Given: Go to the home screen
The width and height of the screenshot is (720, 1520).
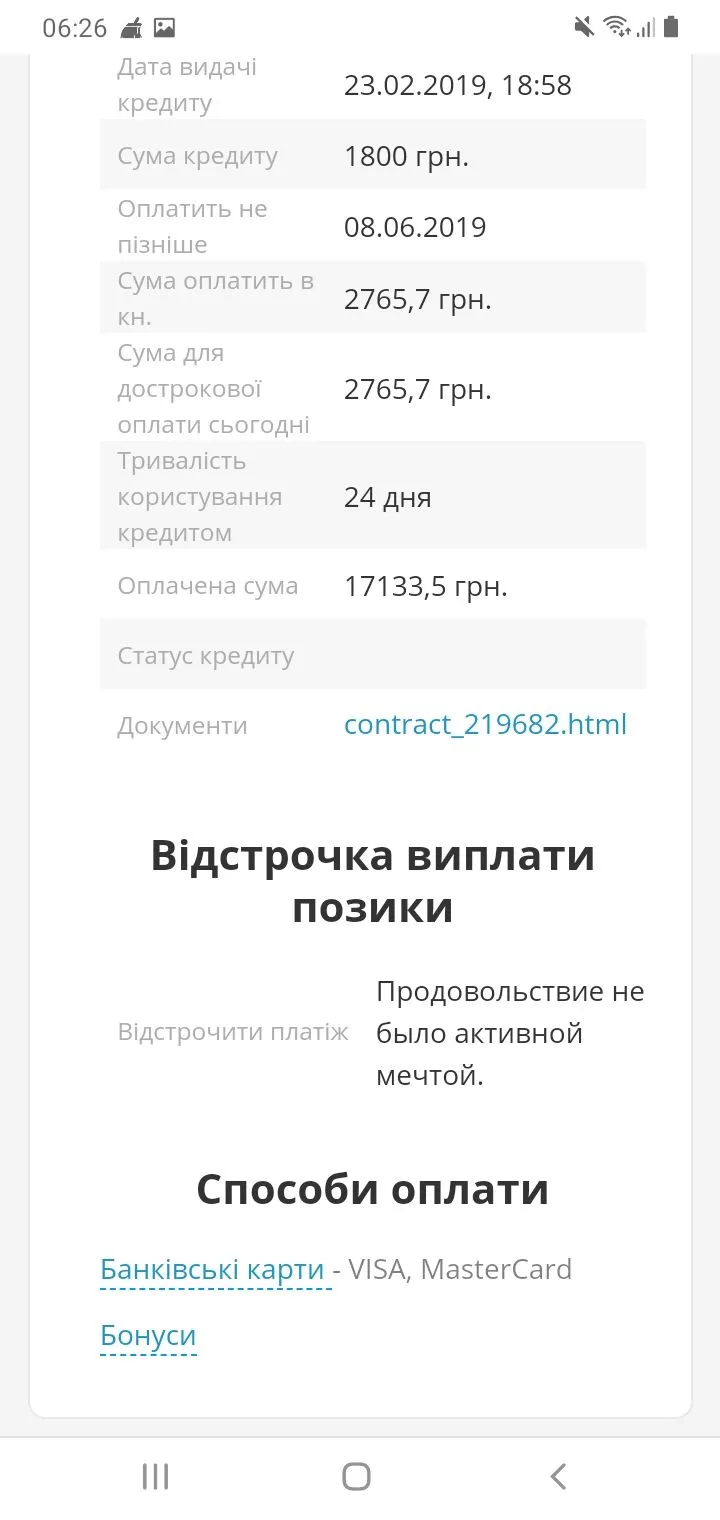Looking at the screenshot, I should [x=356, y=1476].
